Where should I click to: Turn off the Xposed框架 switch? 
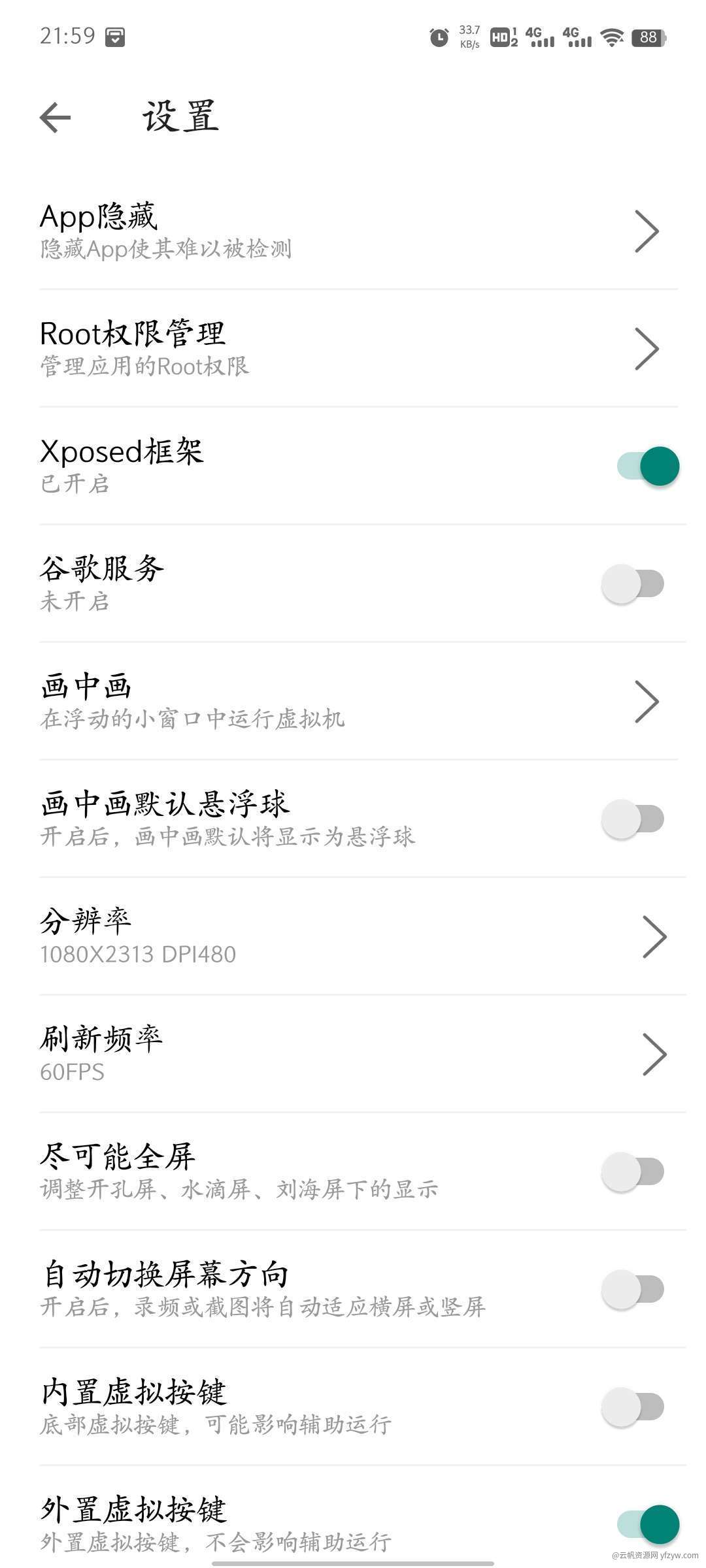(647, 466)
